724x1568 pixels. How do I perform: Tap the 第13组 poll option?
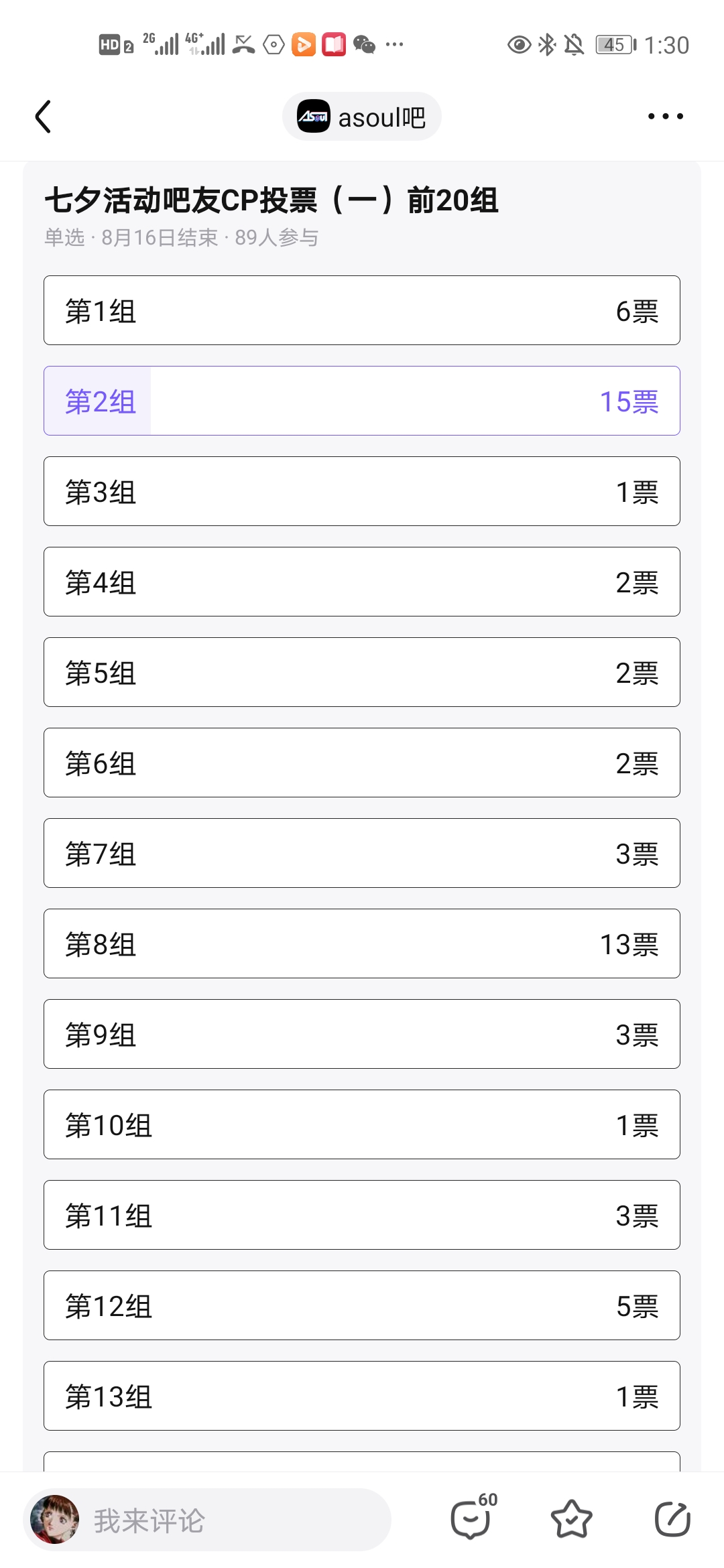tap(362, 1396)
